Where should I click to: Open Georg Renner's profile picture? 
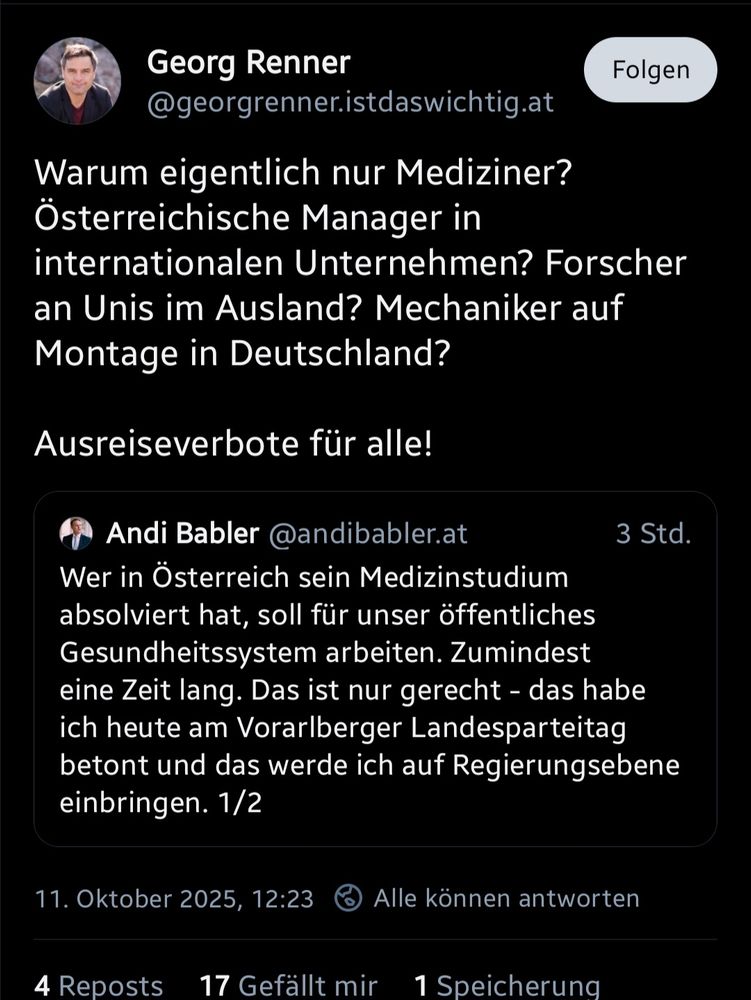78,78
